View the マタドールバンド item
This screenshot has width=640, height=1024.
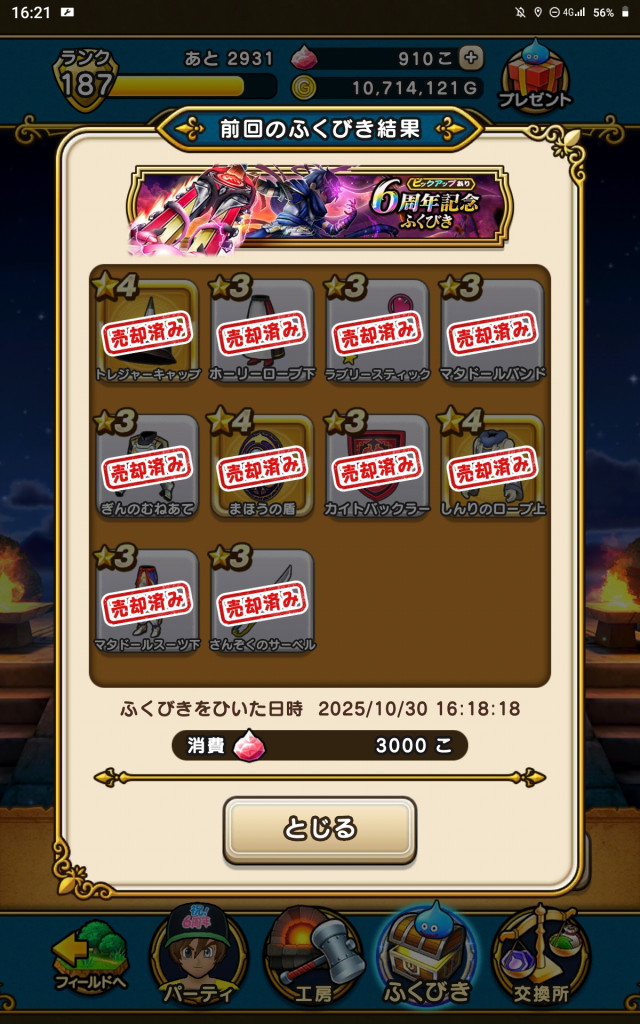[492, 327]
